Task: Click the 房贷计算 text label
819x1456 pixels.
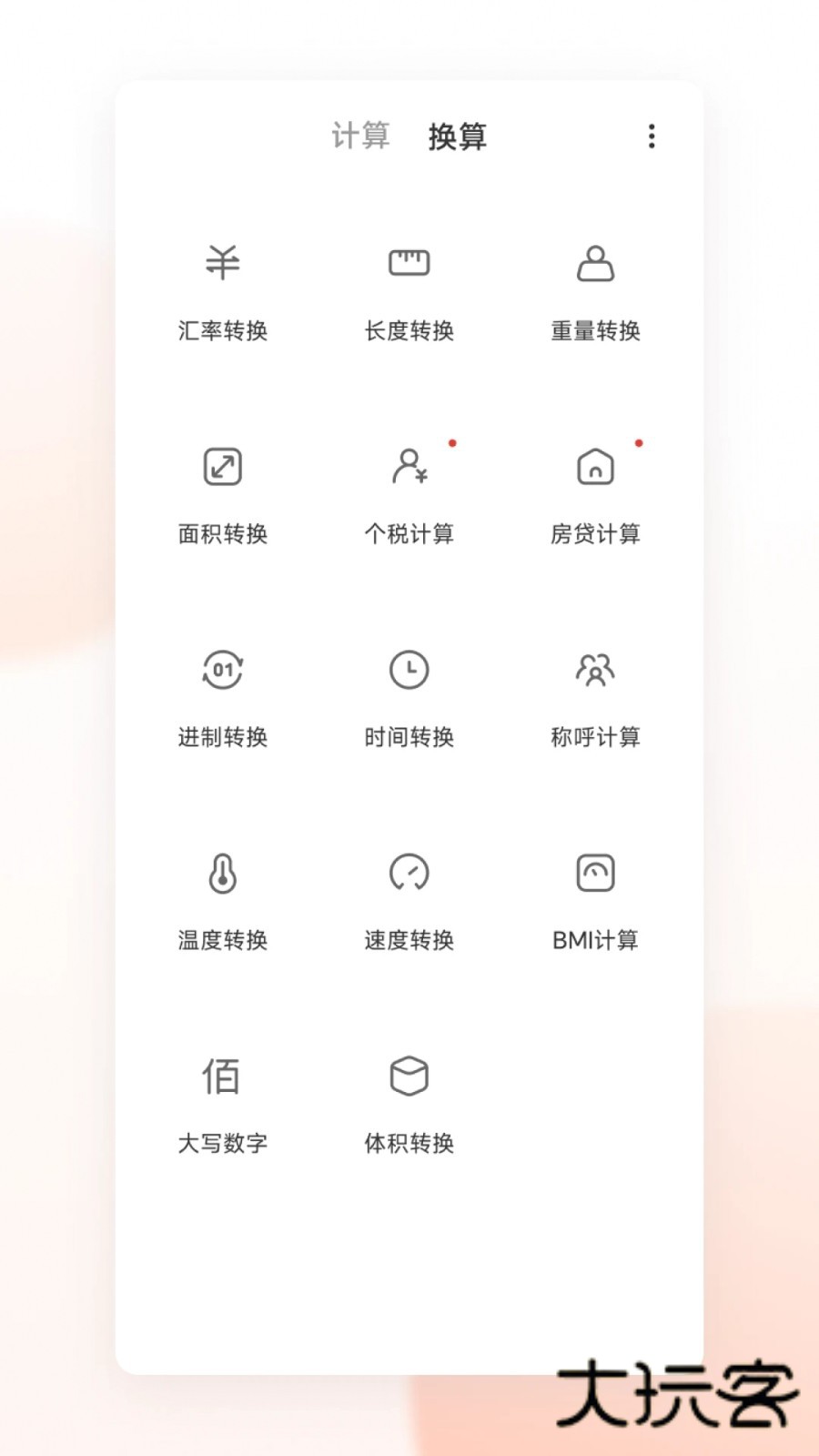Action: click(x=597, y=534)
